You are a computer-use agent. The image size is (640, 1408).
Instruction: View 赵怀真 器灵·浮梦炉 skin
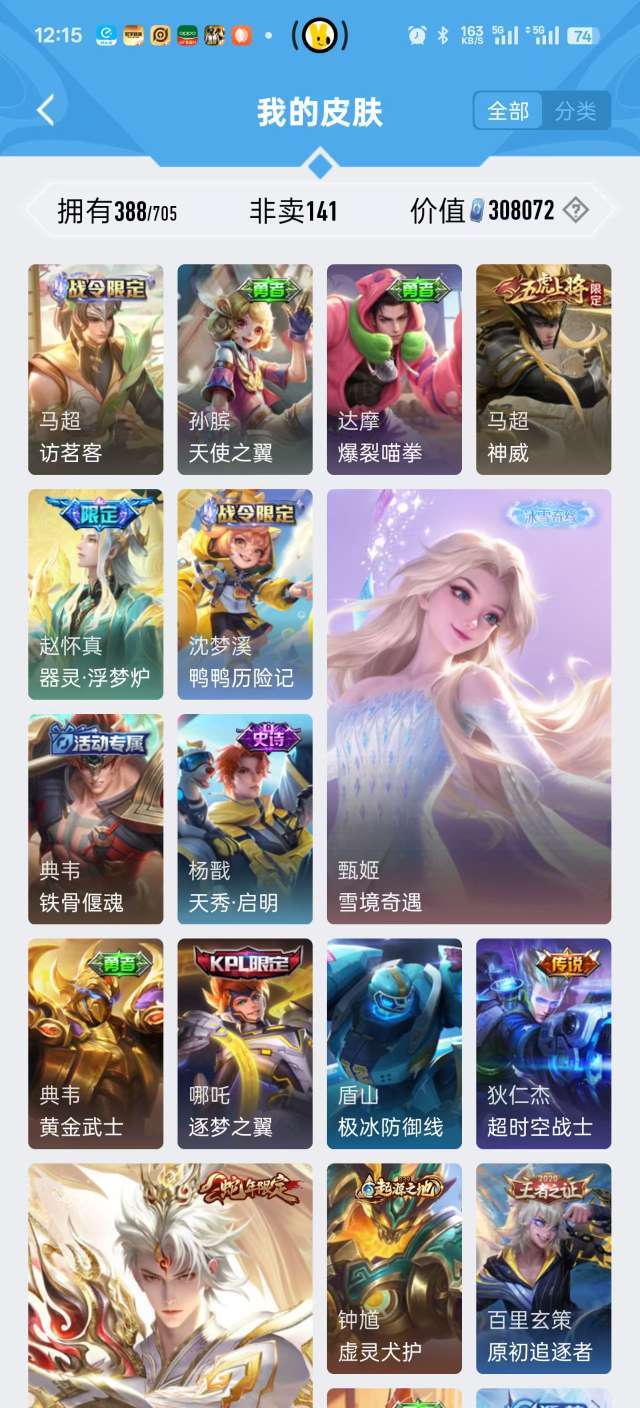(96, 594)
